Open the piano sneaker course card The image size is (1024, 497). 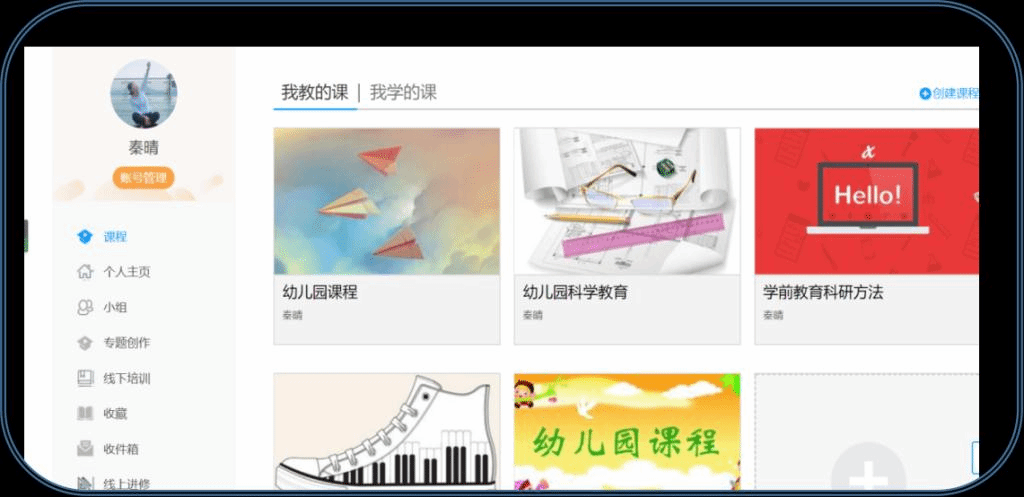coord(386,431)
